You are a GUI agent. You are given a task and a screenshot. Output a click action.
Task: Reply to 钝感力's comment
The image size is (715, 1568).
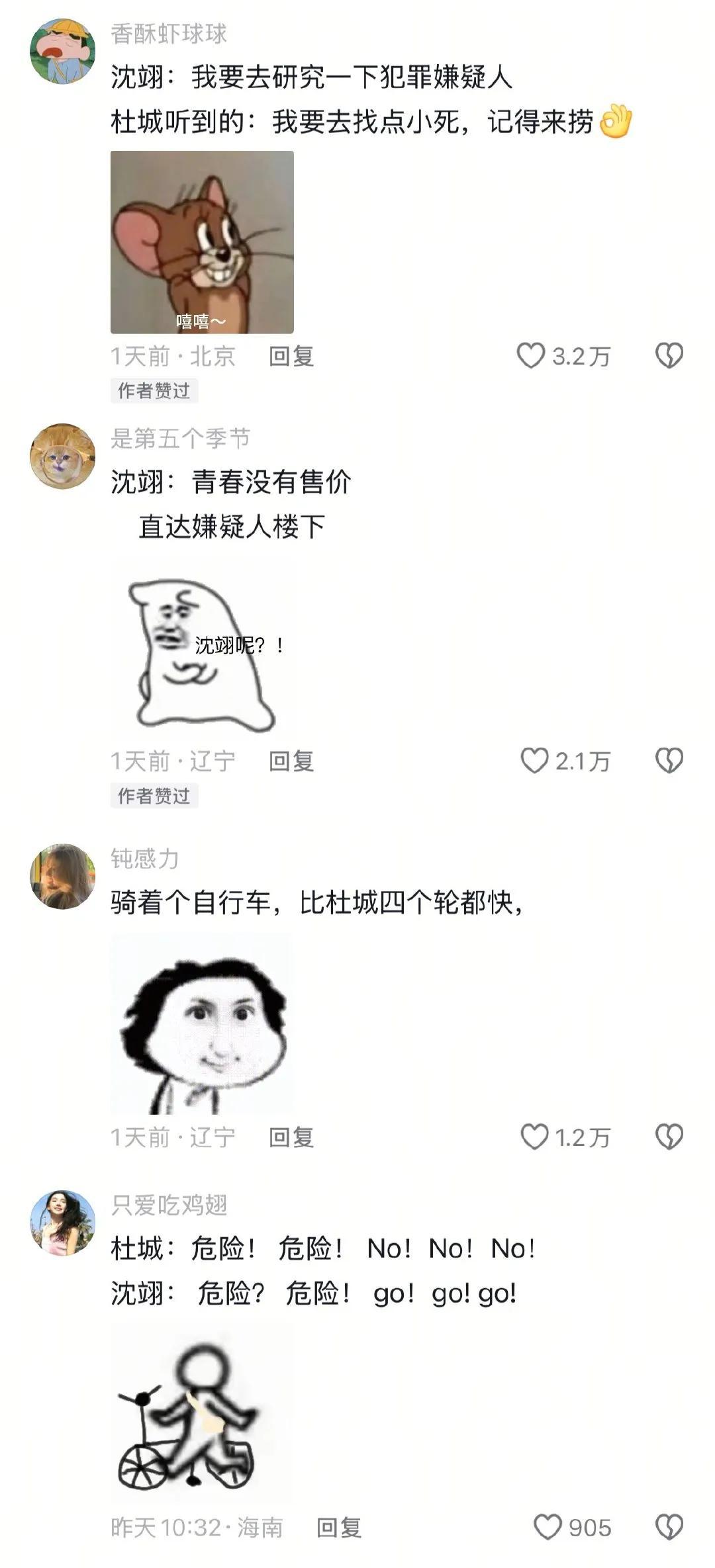291,1137
